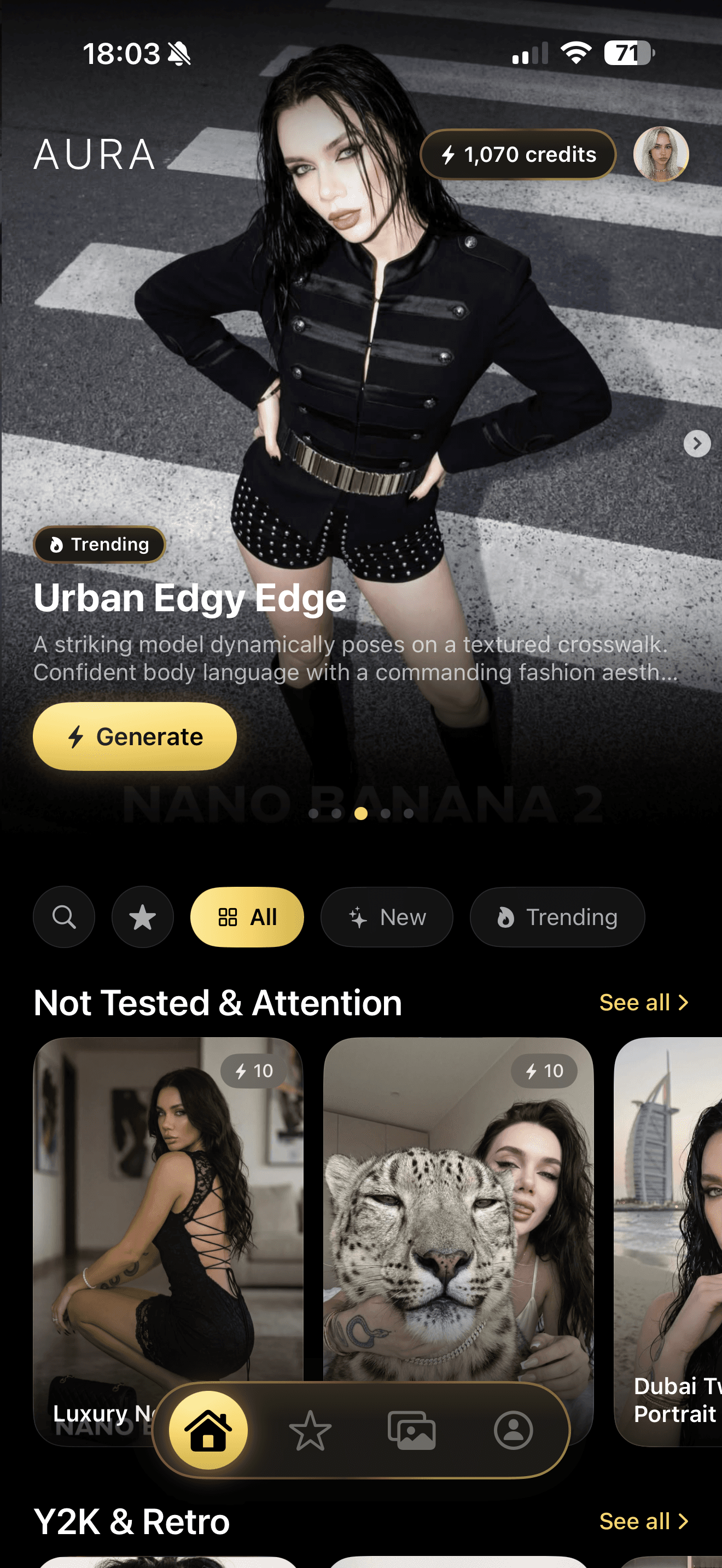This screenshot has height=1568, width=722.
Task: Enable the All filter chip
Action: point(247,917)
